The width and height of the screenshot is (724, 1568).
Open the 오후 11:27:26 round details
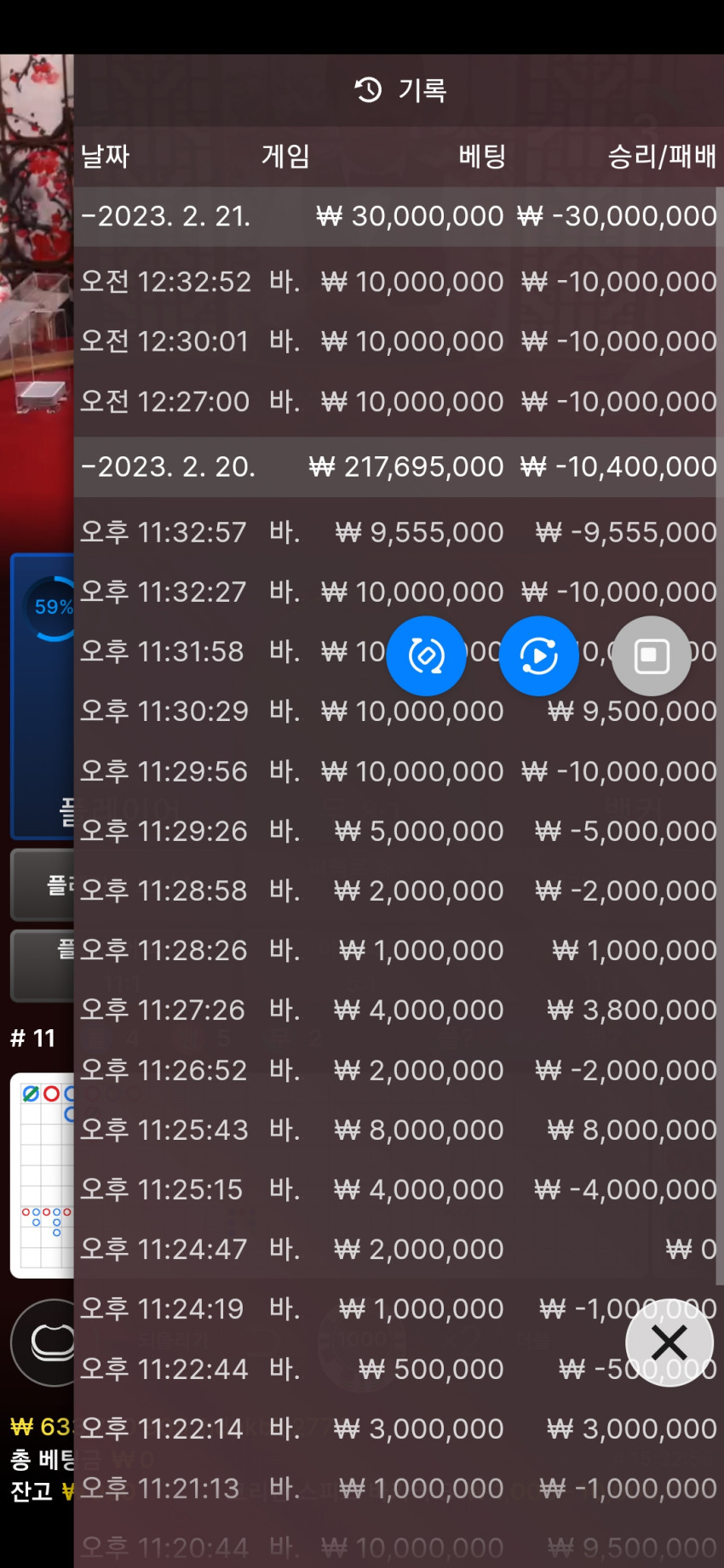pyautogui.click(x=397, y=1010)
